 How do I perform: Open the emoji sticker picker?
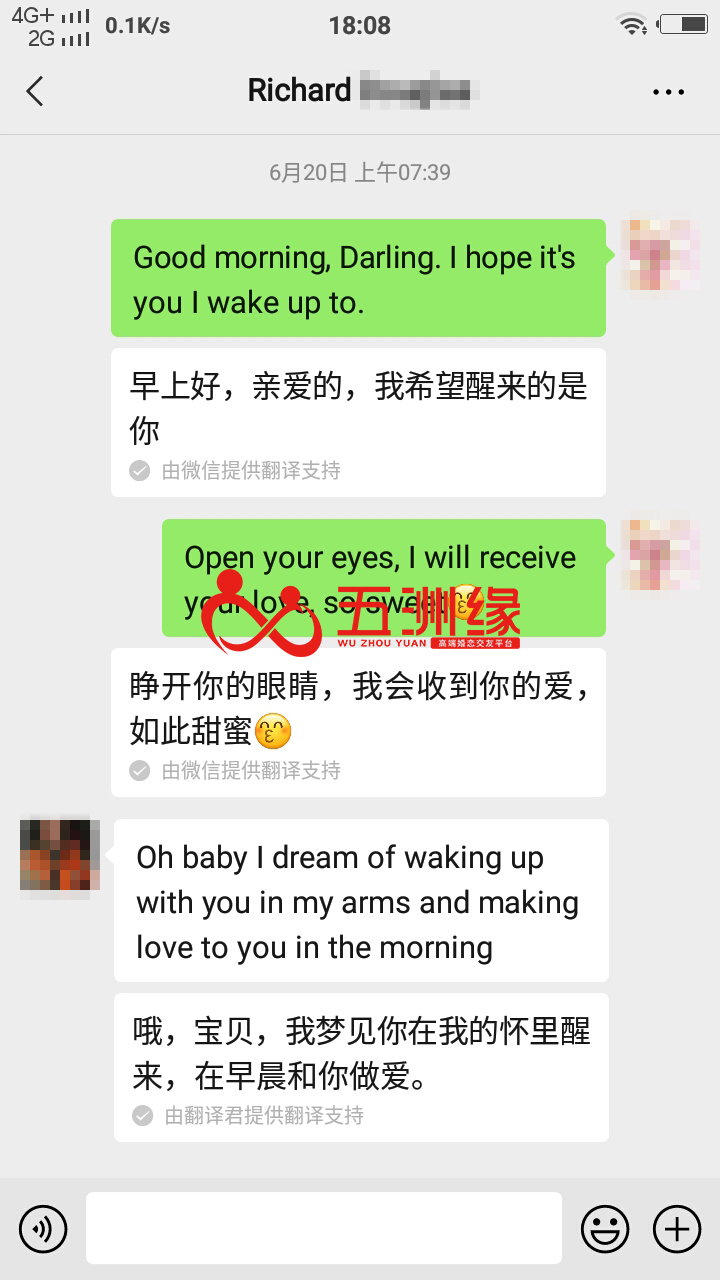[605, 1228]
